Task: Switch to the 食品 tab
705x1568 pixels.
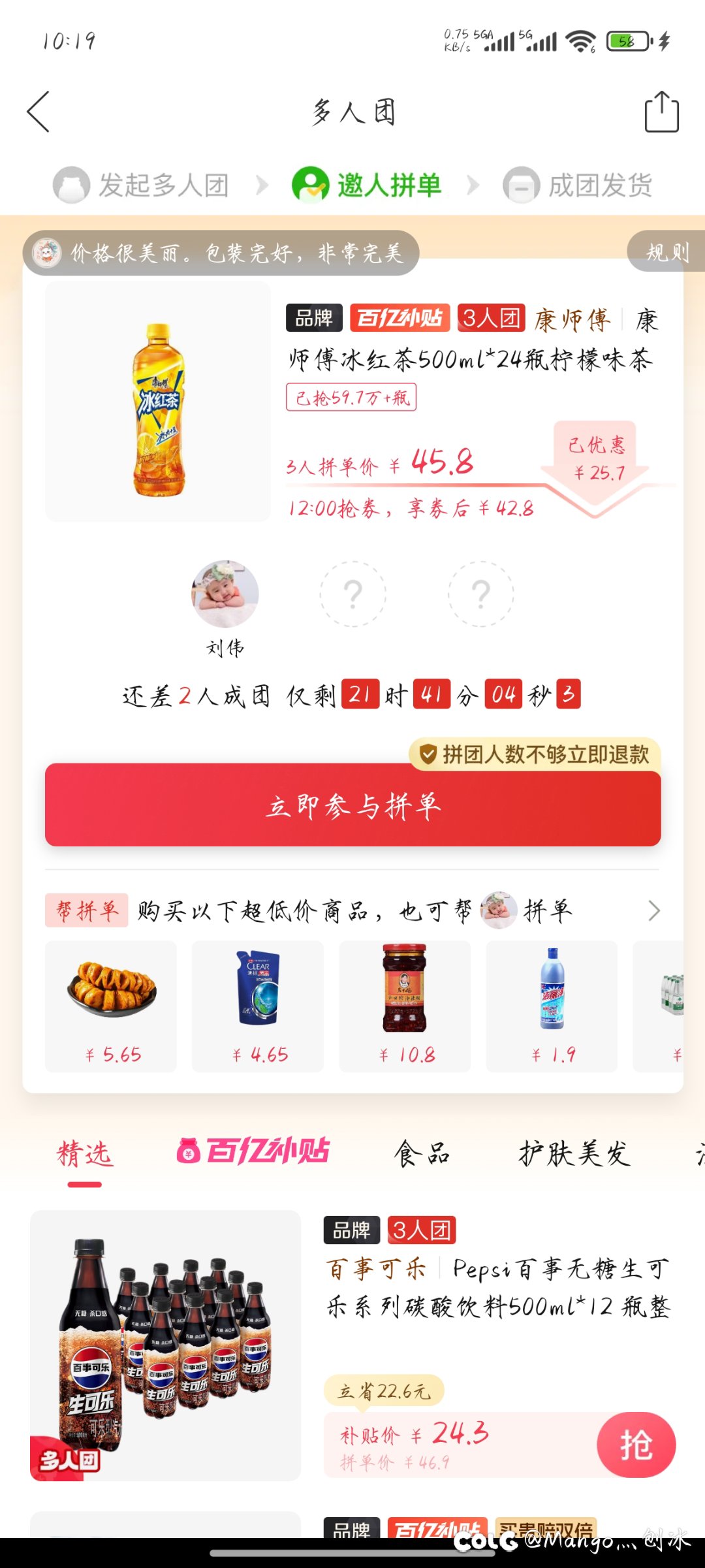Action: 422,1153
